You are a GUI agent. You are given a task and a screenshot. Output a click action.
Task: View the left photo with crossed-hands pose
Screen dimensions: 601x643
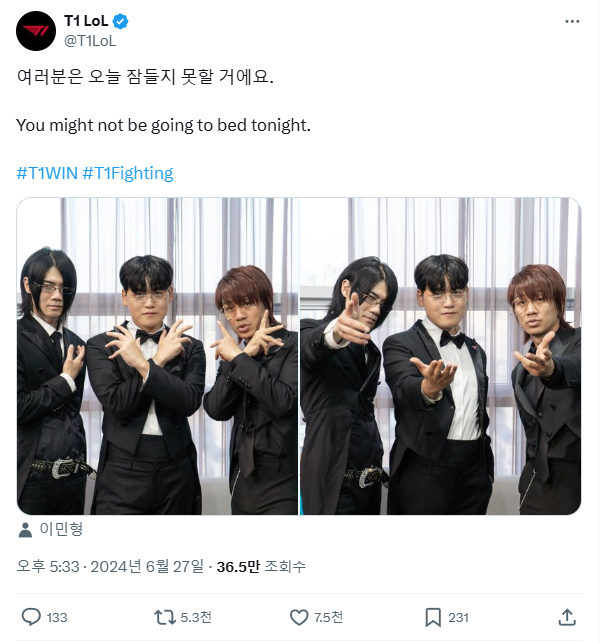pyautogui.click(x=157, y=356)
